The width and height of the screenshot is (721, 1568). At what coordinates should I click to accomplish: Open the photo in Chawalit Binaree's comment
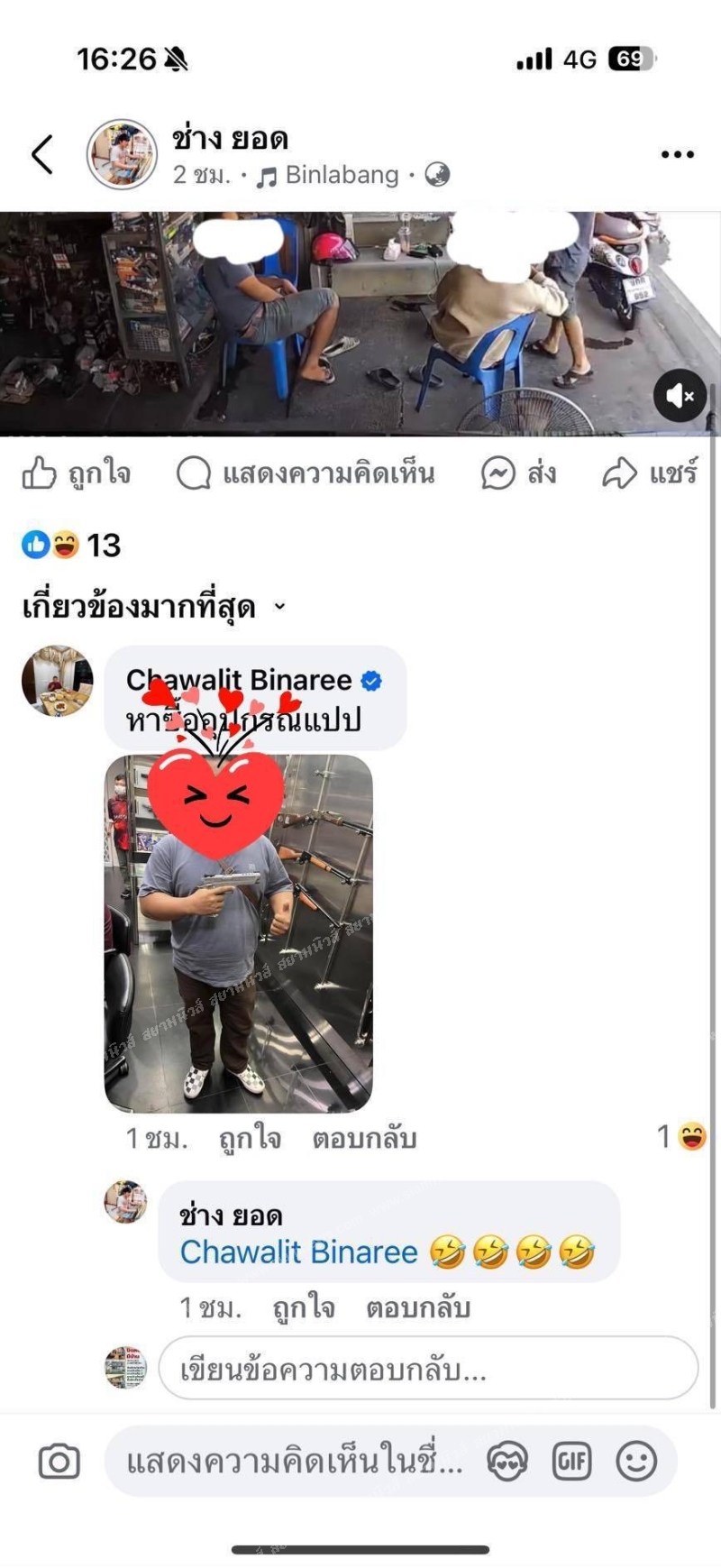tap(239, 933)
